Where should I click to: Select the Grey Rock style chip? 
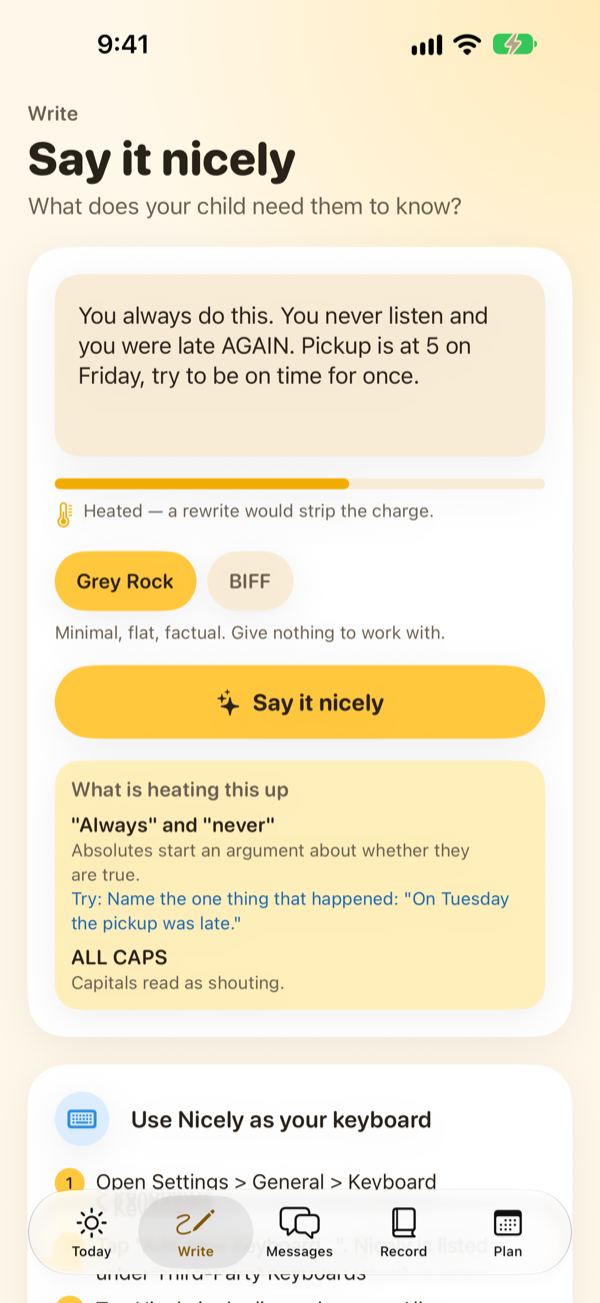click(x=125, y=581)
